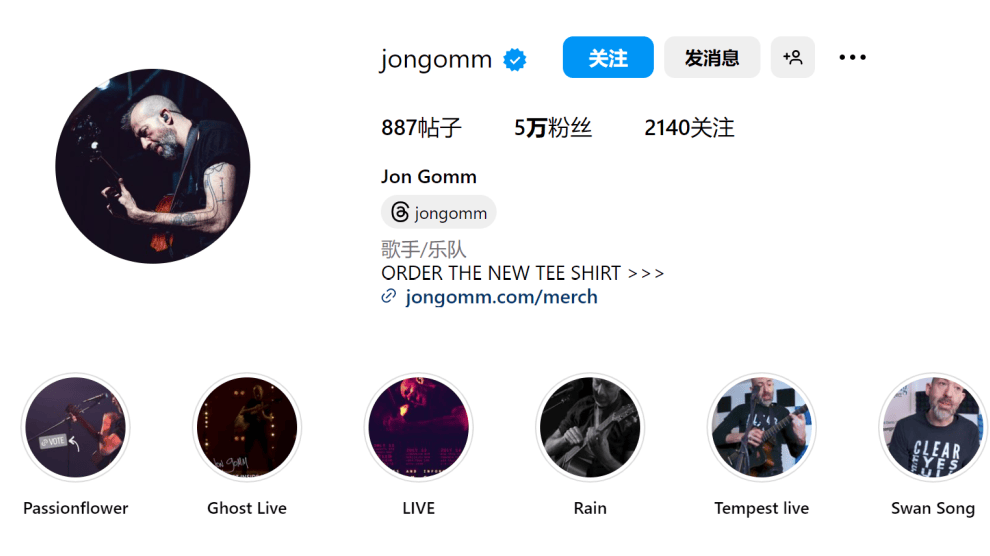Image resolution: width=990 pixels, height=556 pixels.
Task: View the 2140关注 following list
Action: (x=688, y=128)
